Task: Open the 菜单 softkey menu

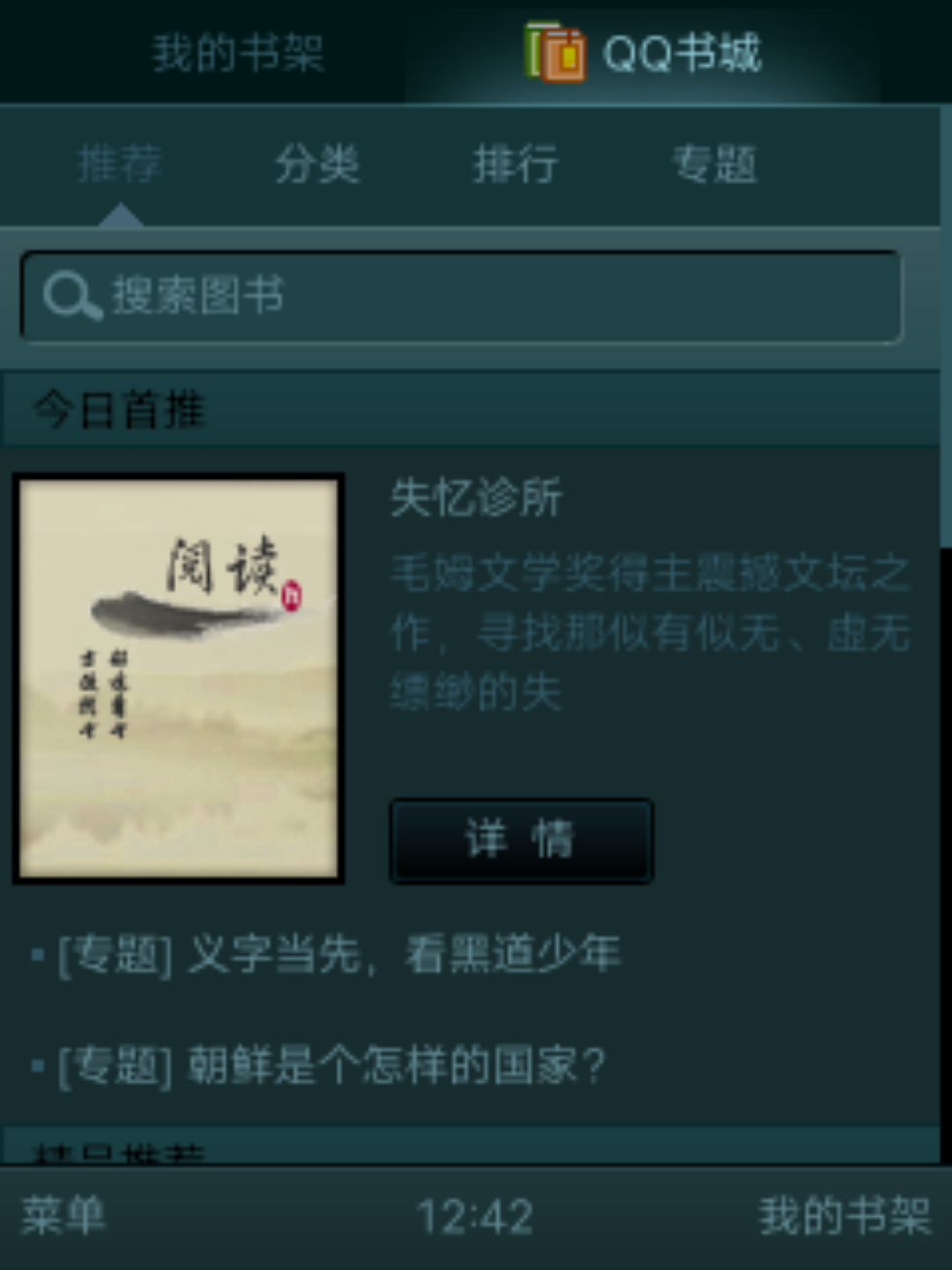Action: (x=63, y=1217)
